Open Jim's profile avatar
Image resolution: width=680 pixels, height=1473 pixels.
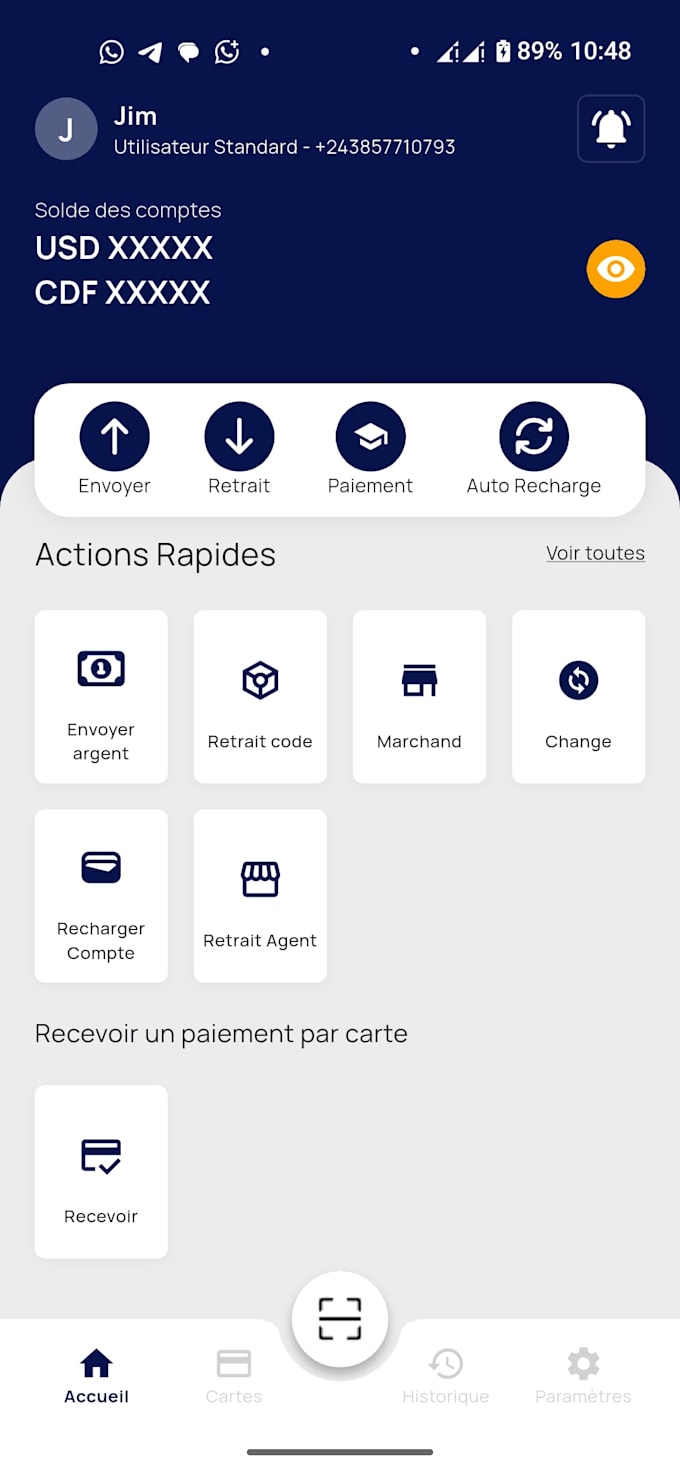coord(66,129)
